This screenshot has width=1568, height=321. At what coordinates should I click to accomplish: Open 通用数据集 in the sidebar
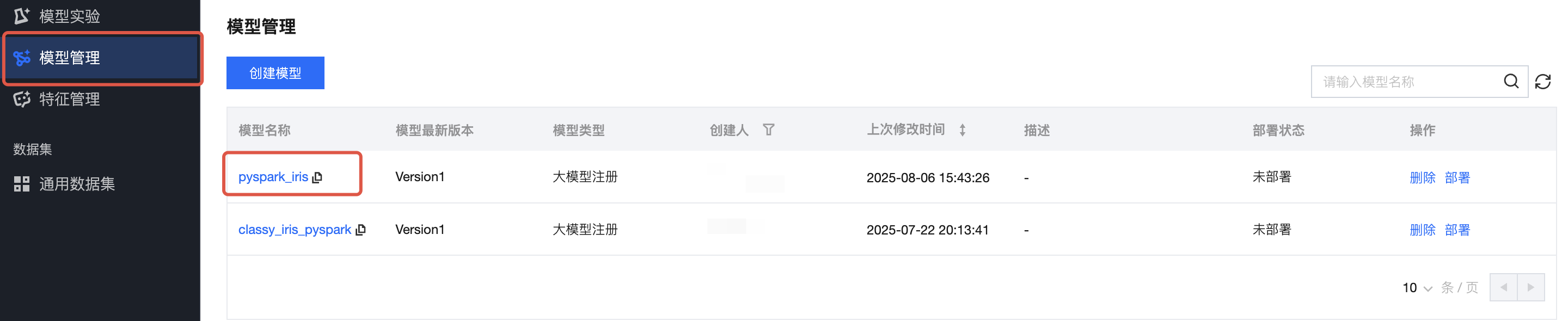tap(77, 183)
